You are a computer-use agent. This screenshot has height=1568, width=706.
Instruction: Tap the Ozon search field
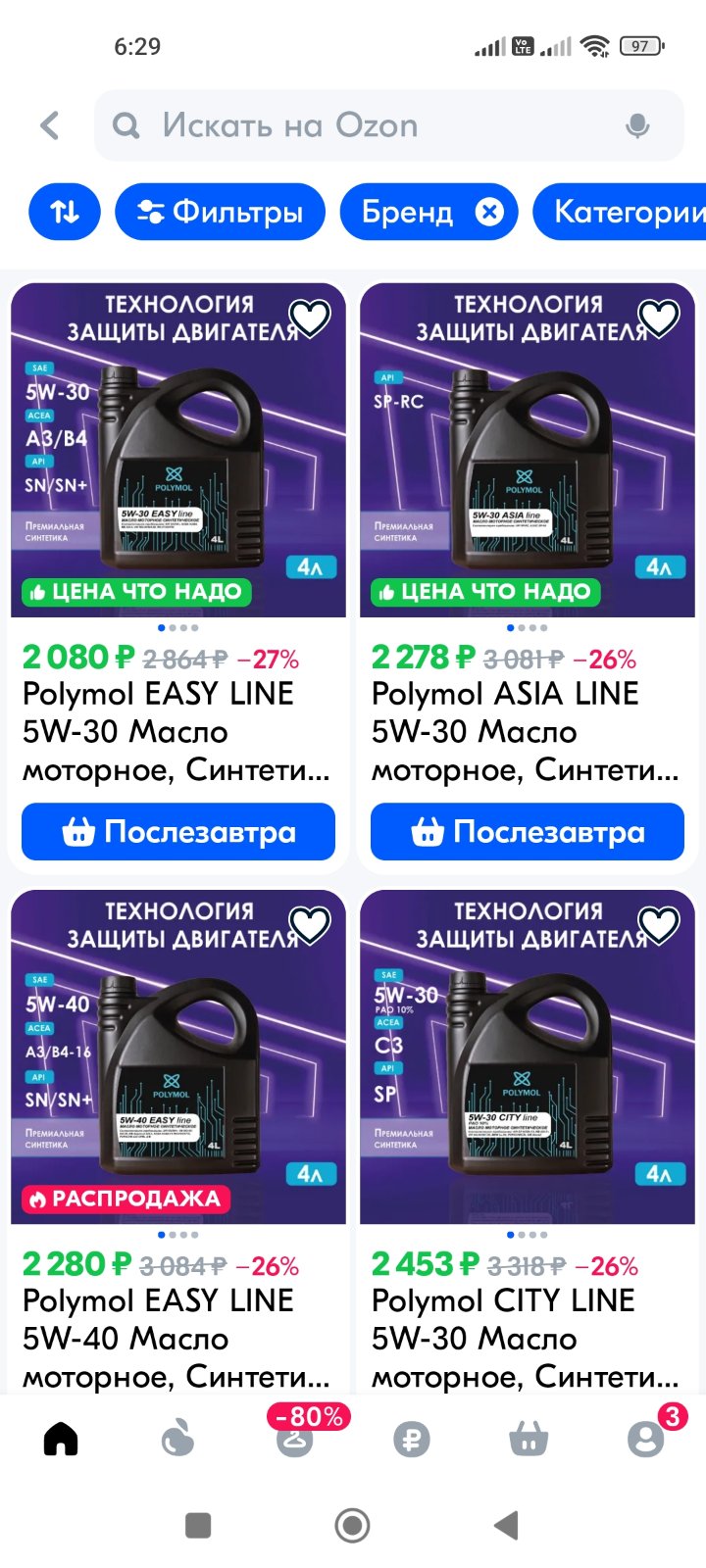pos(388,125)
